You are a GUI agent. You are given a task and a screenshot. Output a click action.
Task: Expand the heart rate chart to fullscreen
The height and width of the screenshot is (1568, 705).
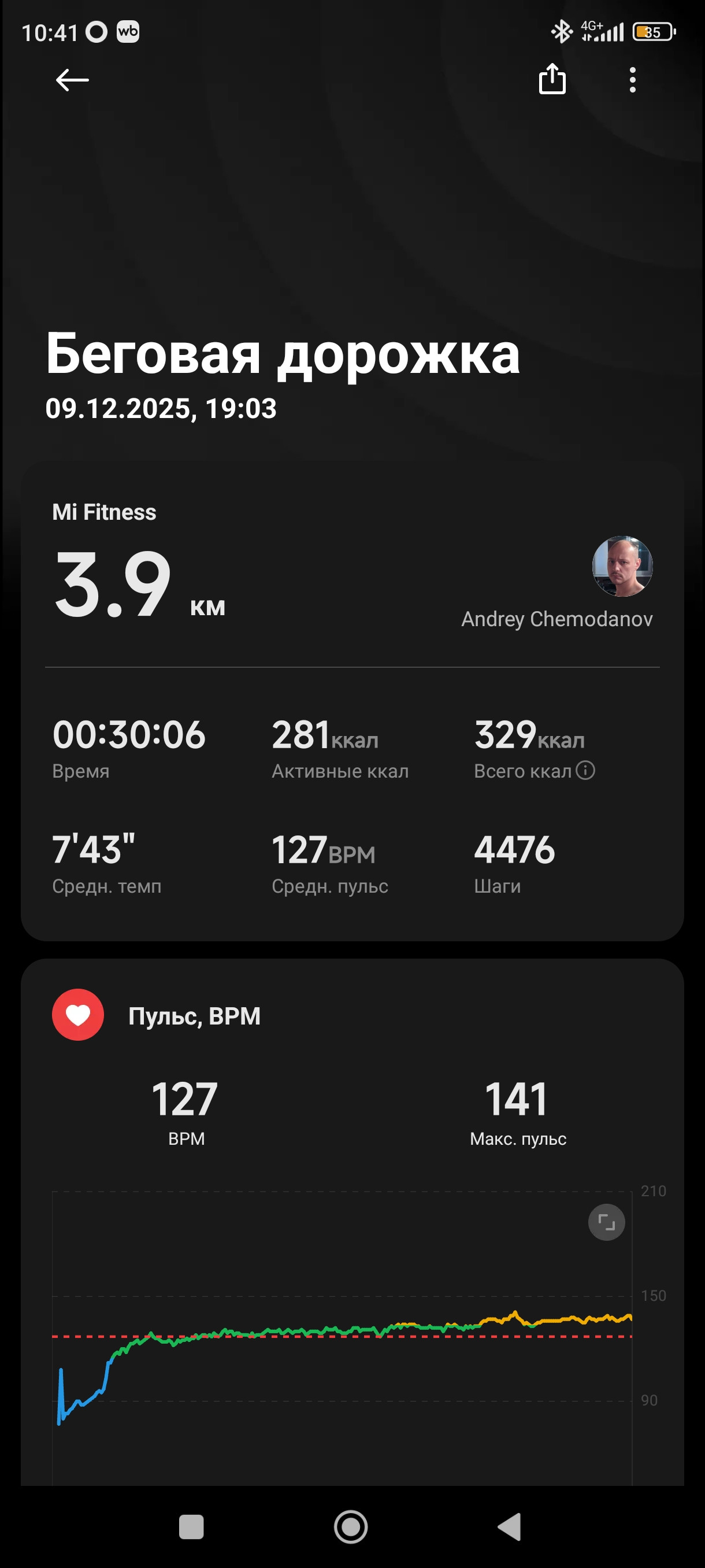click(x=606, y=1222)
